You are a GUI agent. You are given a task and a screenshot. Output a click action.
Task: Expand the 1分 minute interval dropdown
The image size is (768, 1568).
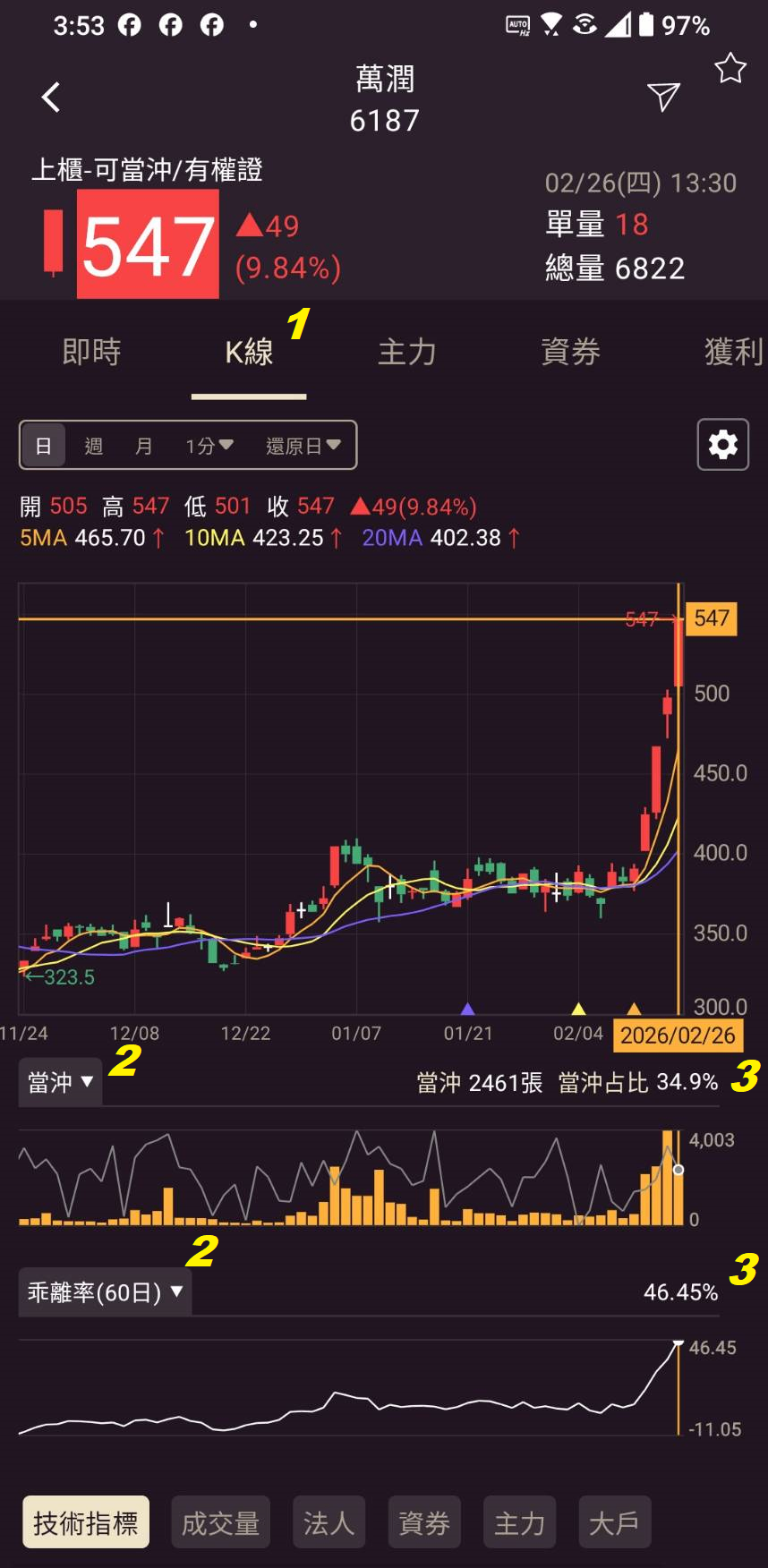208,445
